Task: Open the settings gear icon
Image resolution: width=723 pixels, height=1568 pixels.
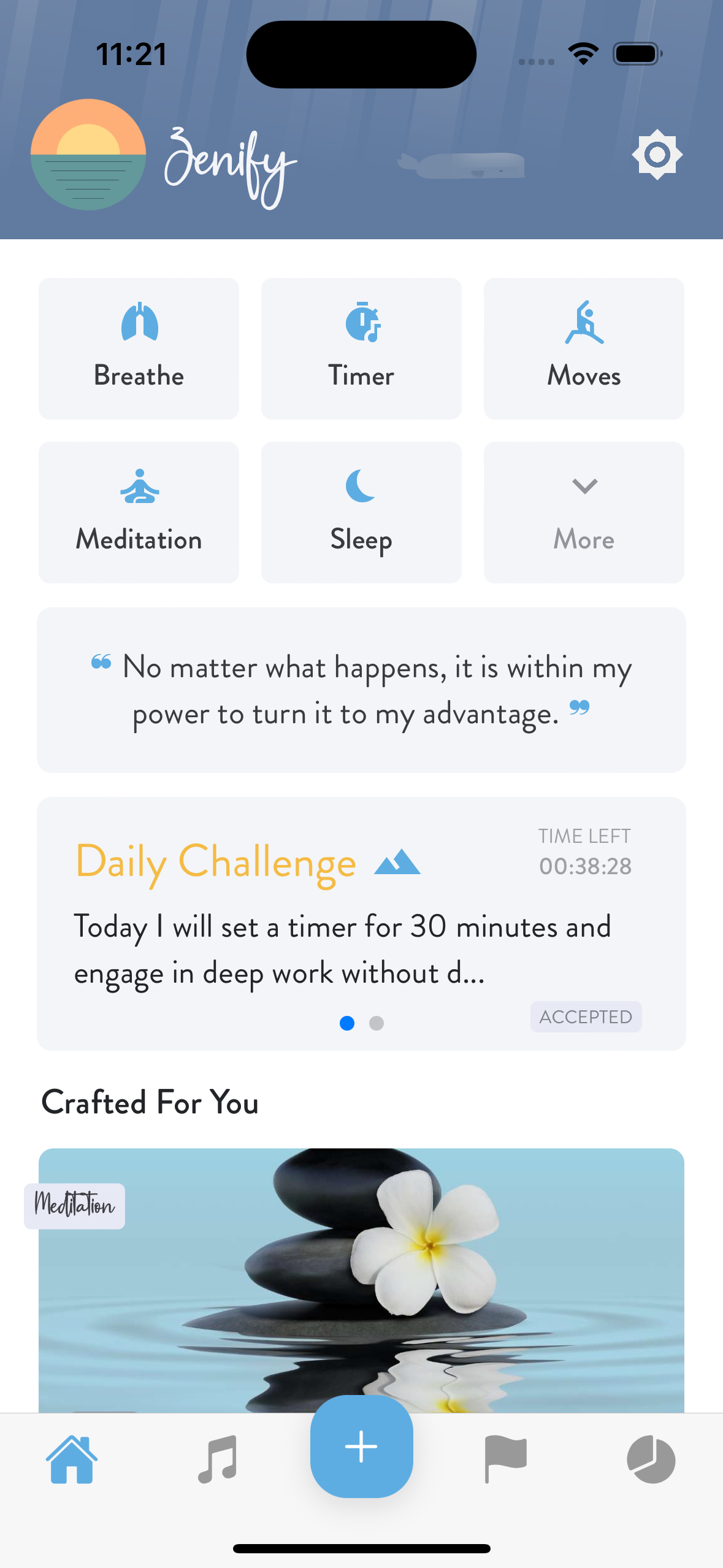Action: pyautogui.click(x=657, y=155)
